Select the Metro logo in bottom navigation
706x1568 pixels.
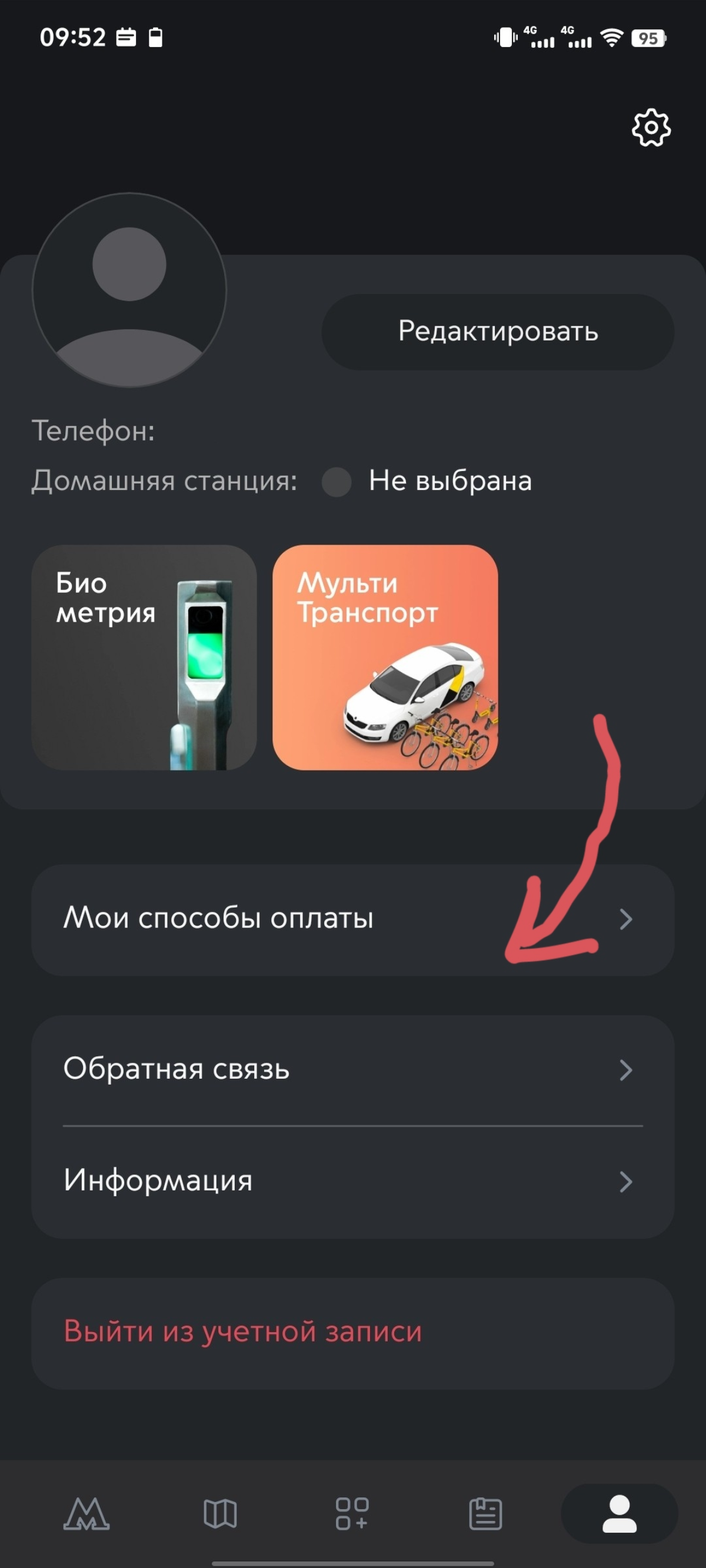click(x=86, y=1514)
